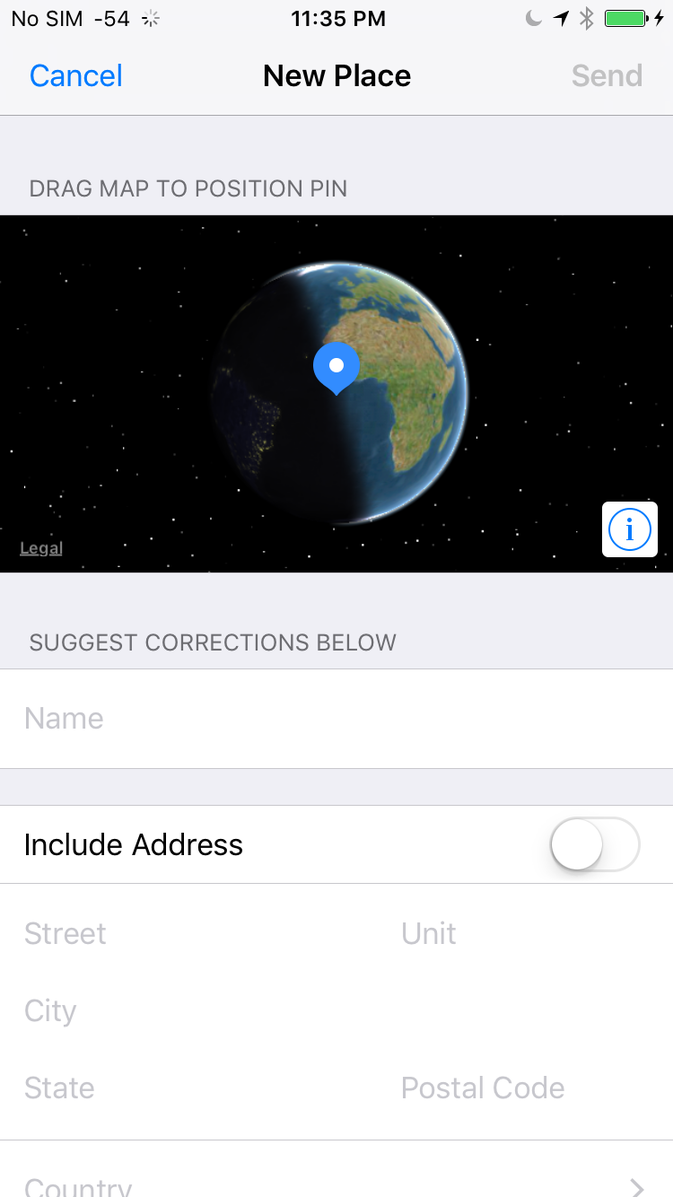The width and height of the screenshot is (673, 1197).
Task: Open the map info button
Action: (630, 529)
